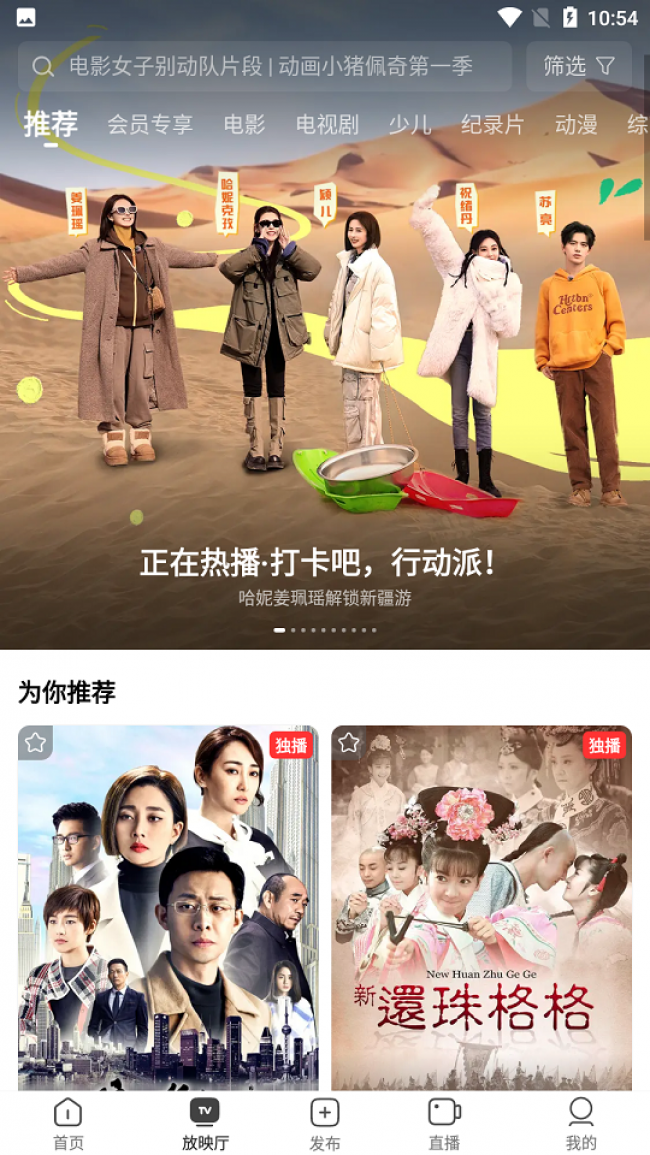Favorite the first recommended drama with star icon
The width and height of the screenshot is (650, 1155).
tap(36, 743)
